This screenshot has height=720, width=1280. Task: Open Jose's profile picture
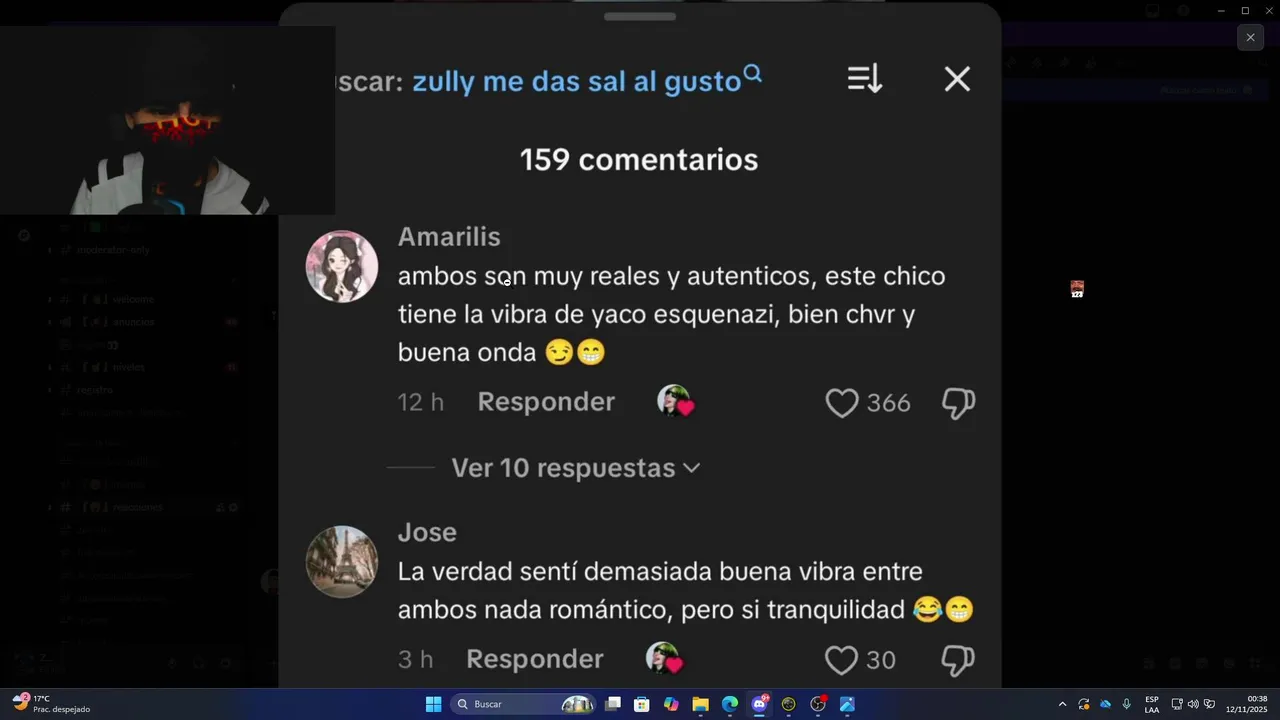pyautogui.click(x=342, y=562)
